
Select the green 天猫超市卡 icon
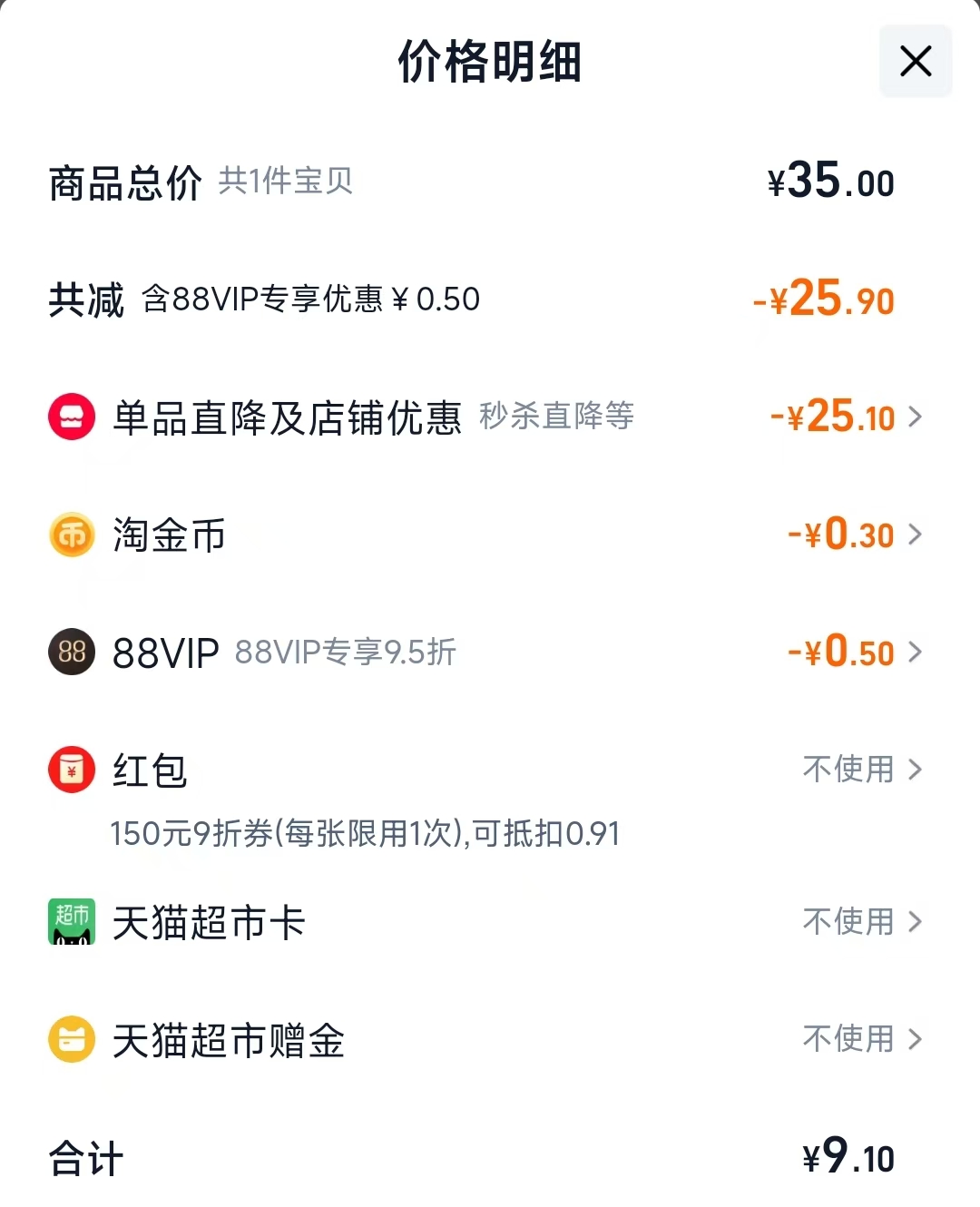click(71, 922)
